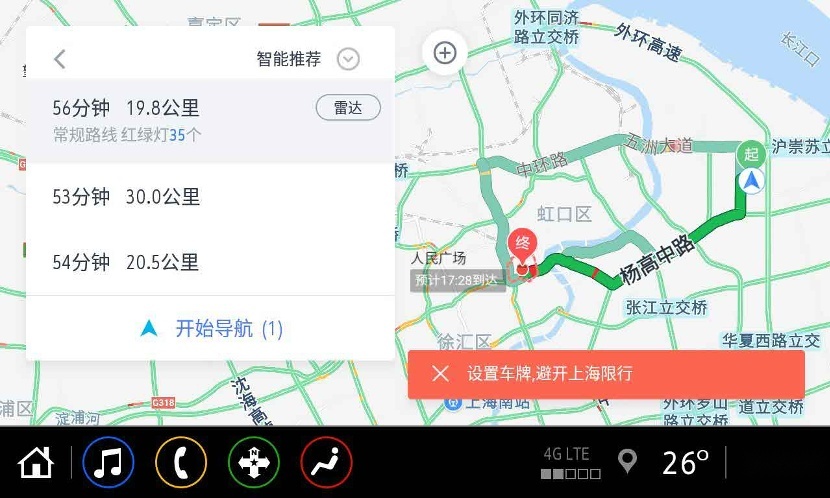830x498 pixels.
Task: Open the seat comfort settings icon
Action: pyautogui.click(x=326, y=462)
